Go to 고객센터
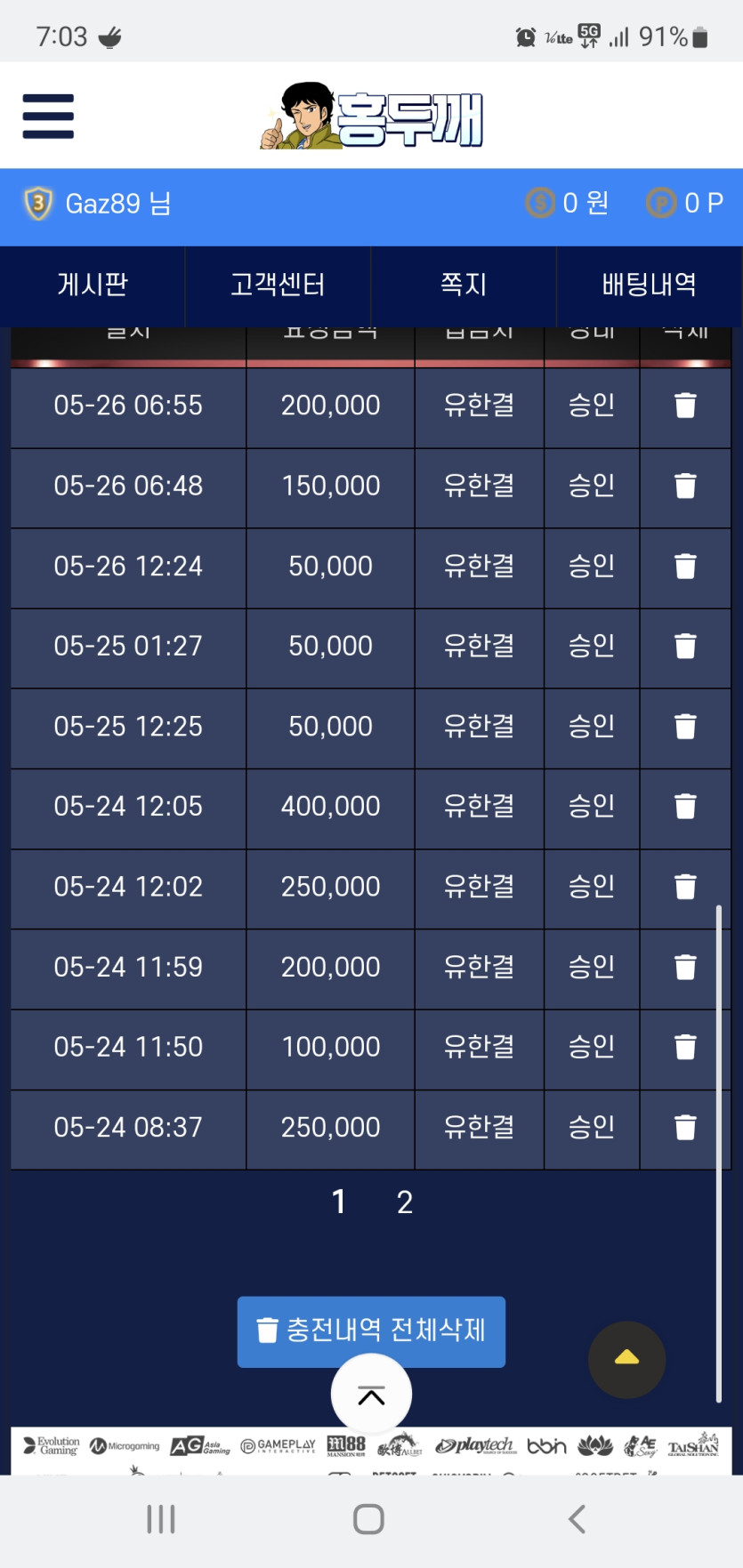Viewport: 743px width, 1568px height. point(278,285)
